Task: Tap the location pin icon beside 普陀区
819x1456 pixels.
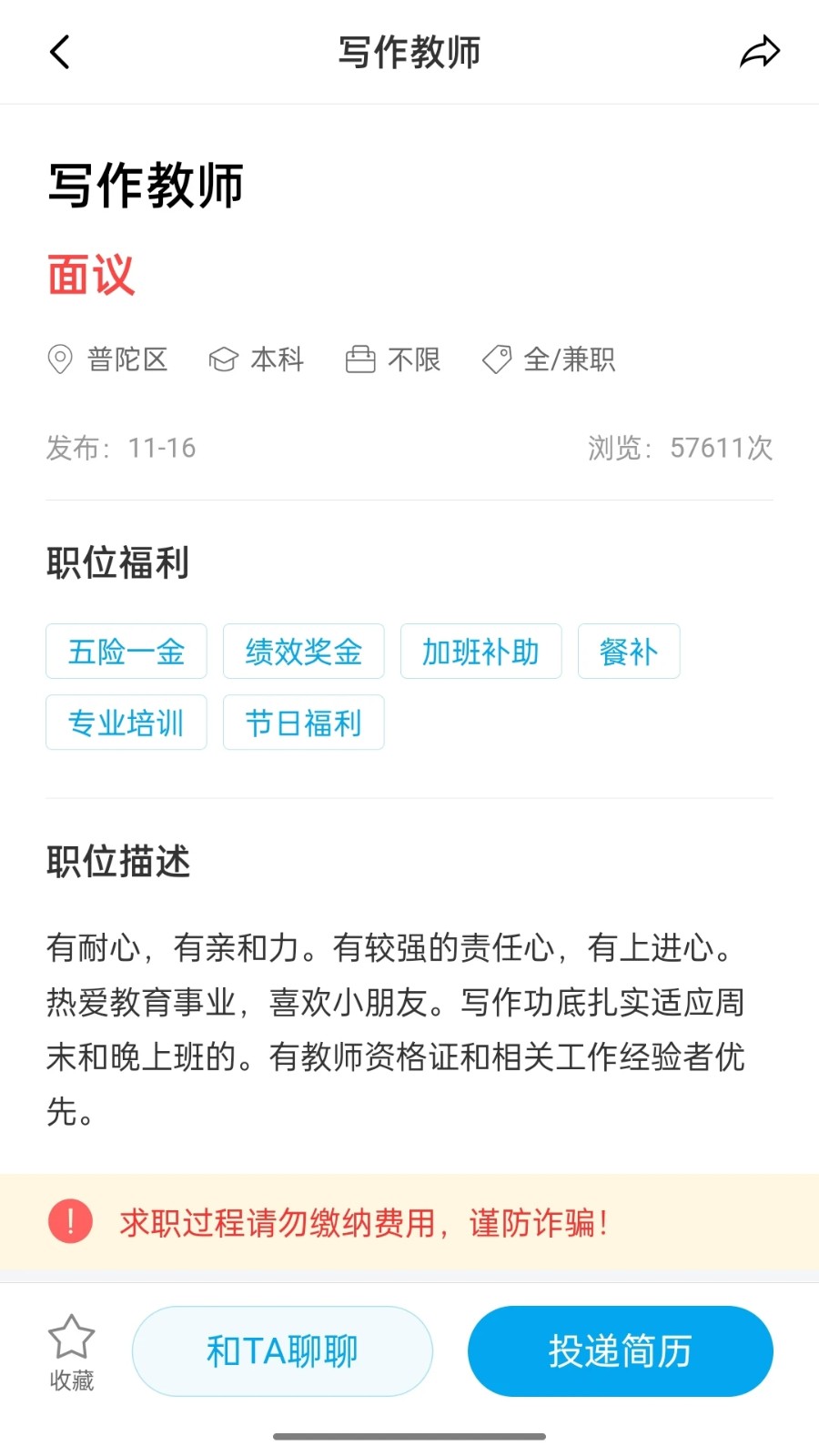Action: click(x=60, y=359)
